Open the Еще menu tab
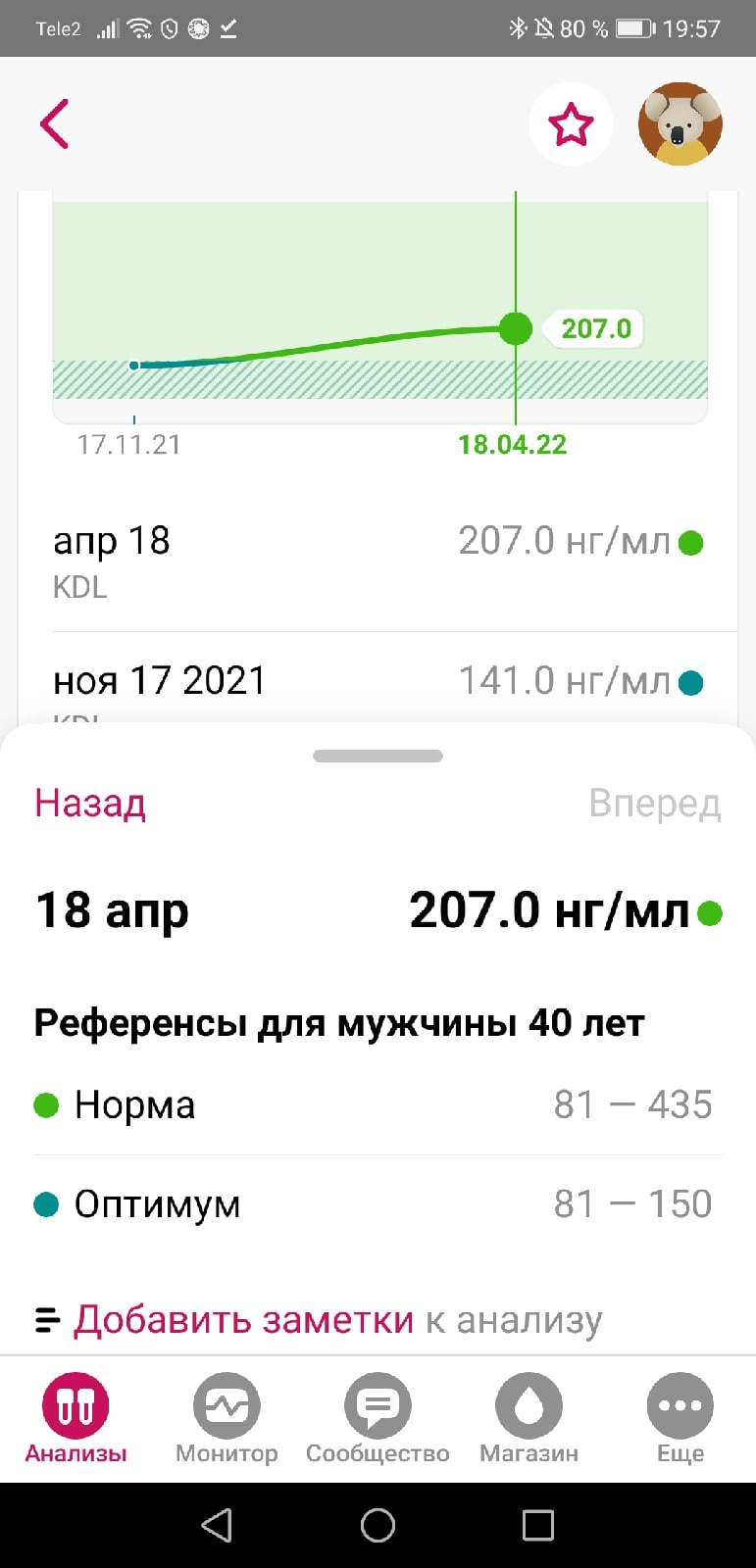Viewport: 756px width, 1568px height. pyautogui.click(x=680, y=1418)
